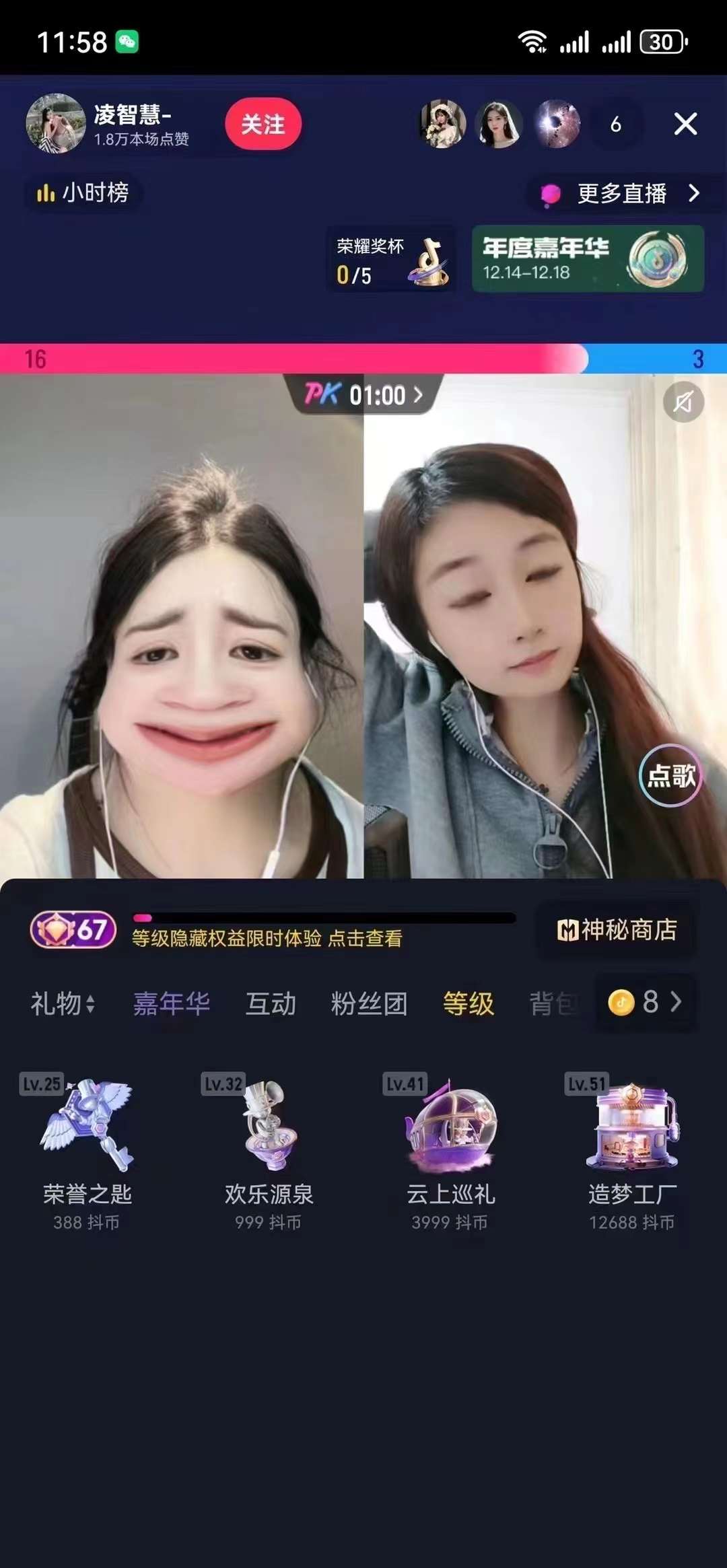Switch to the 互动 tab
This screenshot has width=727, height=1568.
271,1003
